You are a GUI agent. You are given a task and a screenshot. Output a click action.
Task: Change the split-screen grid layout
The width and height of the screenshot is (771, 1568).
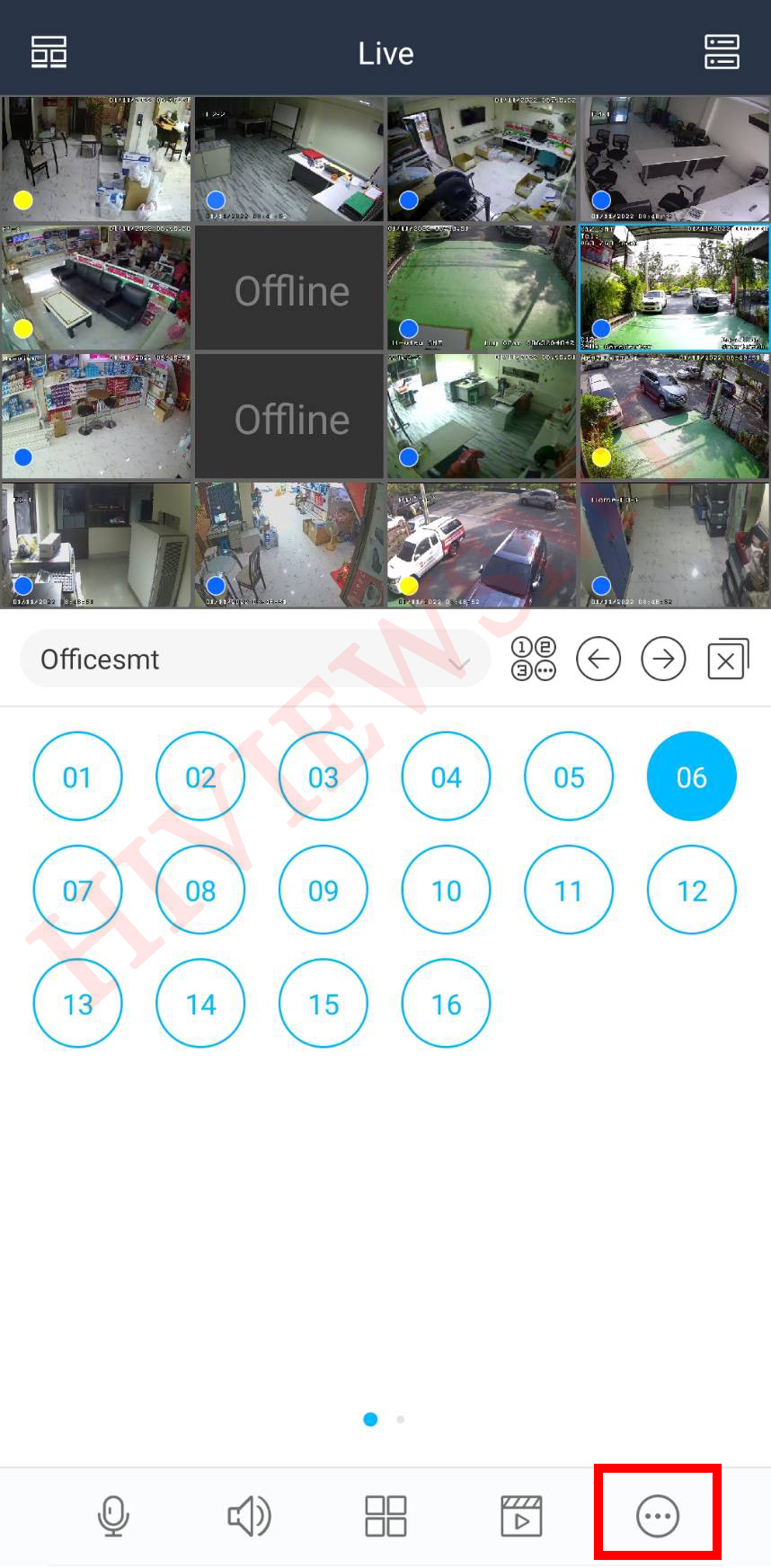point(385,1516)
